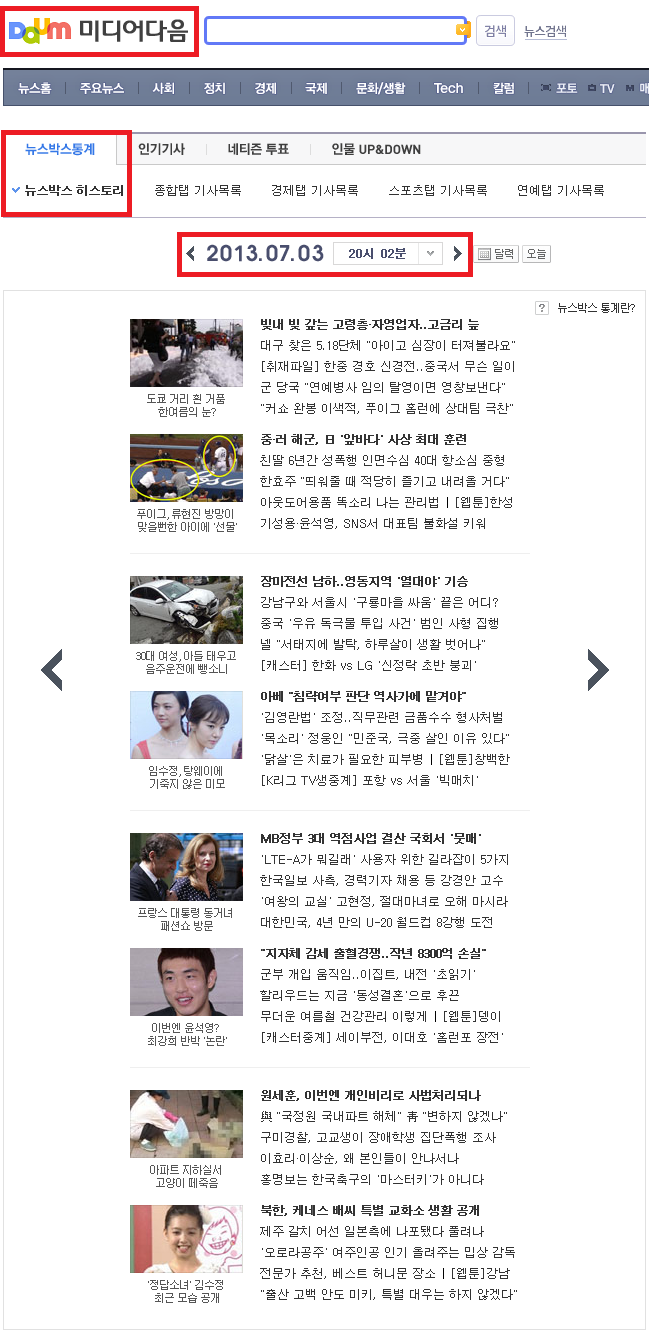649x1336 pixels.
Task: Select 스포츠탭 기사목록 sub-tab
Action: tap(438, 190)
